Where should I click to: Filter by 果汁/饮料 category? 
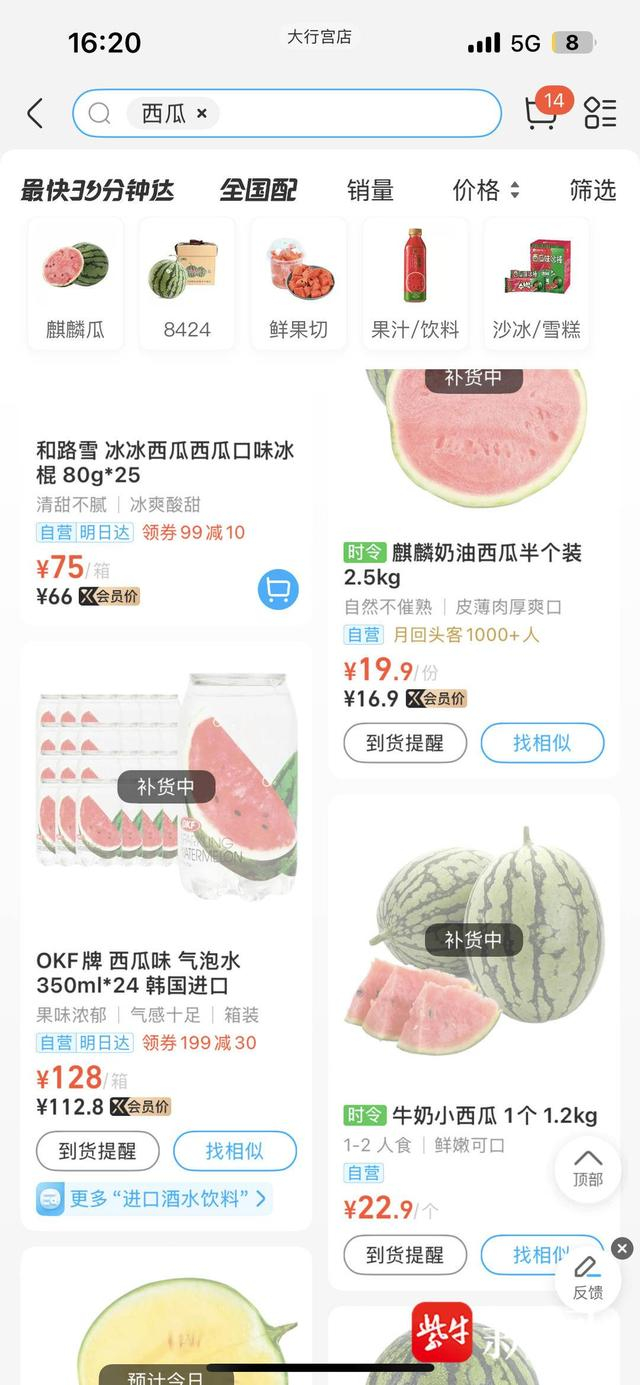(x=414, y=284)
